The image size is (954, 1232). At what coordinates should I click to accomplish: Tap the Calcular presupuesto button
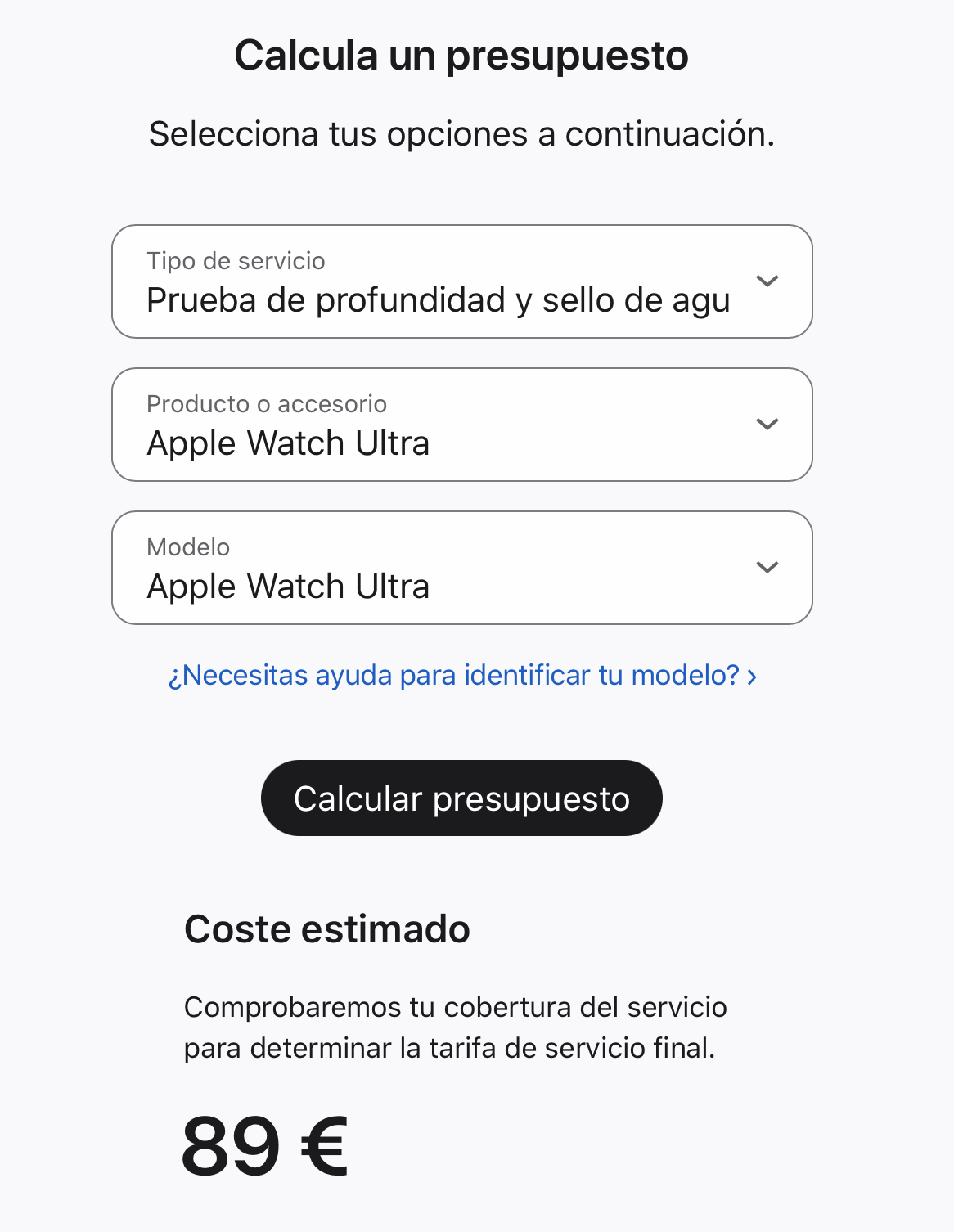[x=461, y=798]
